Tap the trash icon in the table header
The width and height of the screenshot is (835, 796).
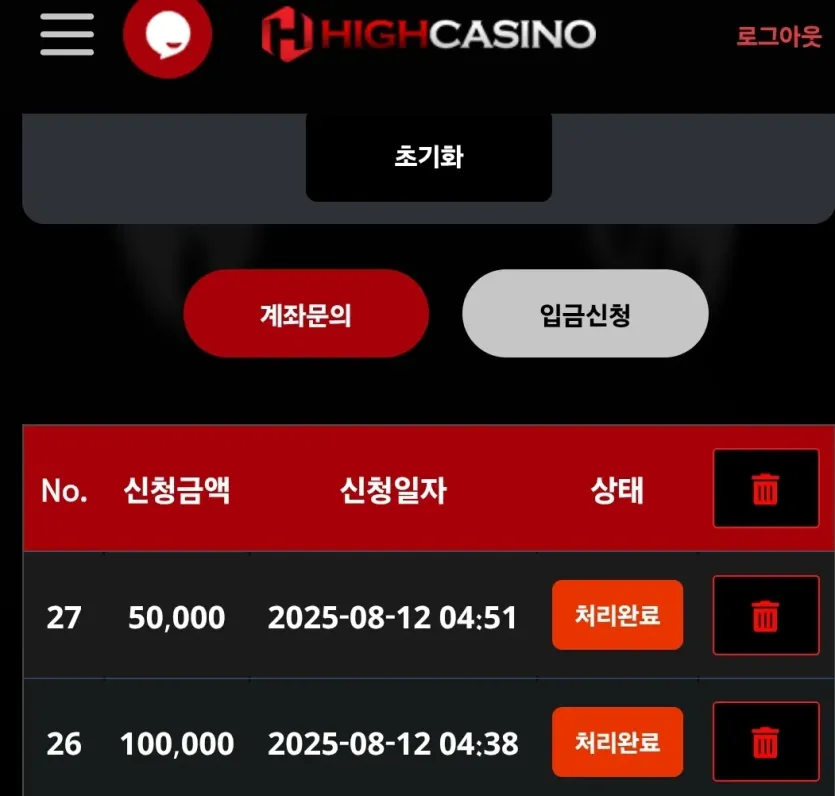(x=765, y=489)
